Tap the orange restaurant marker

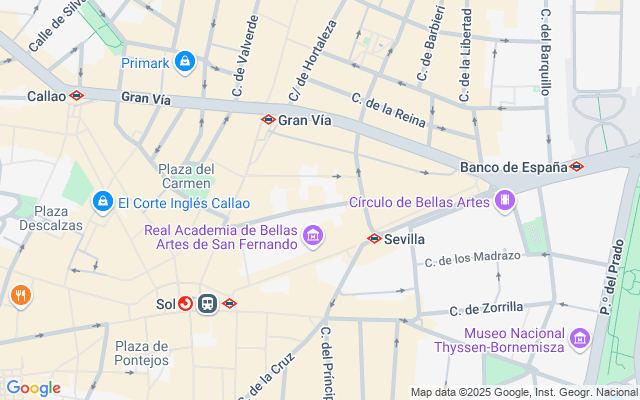[21, 295]
